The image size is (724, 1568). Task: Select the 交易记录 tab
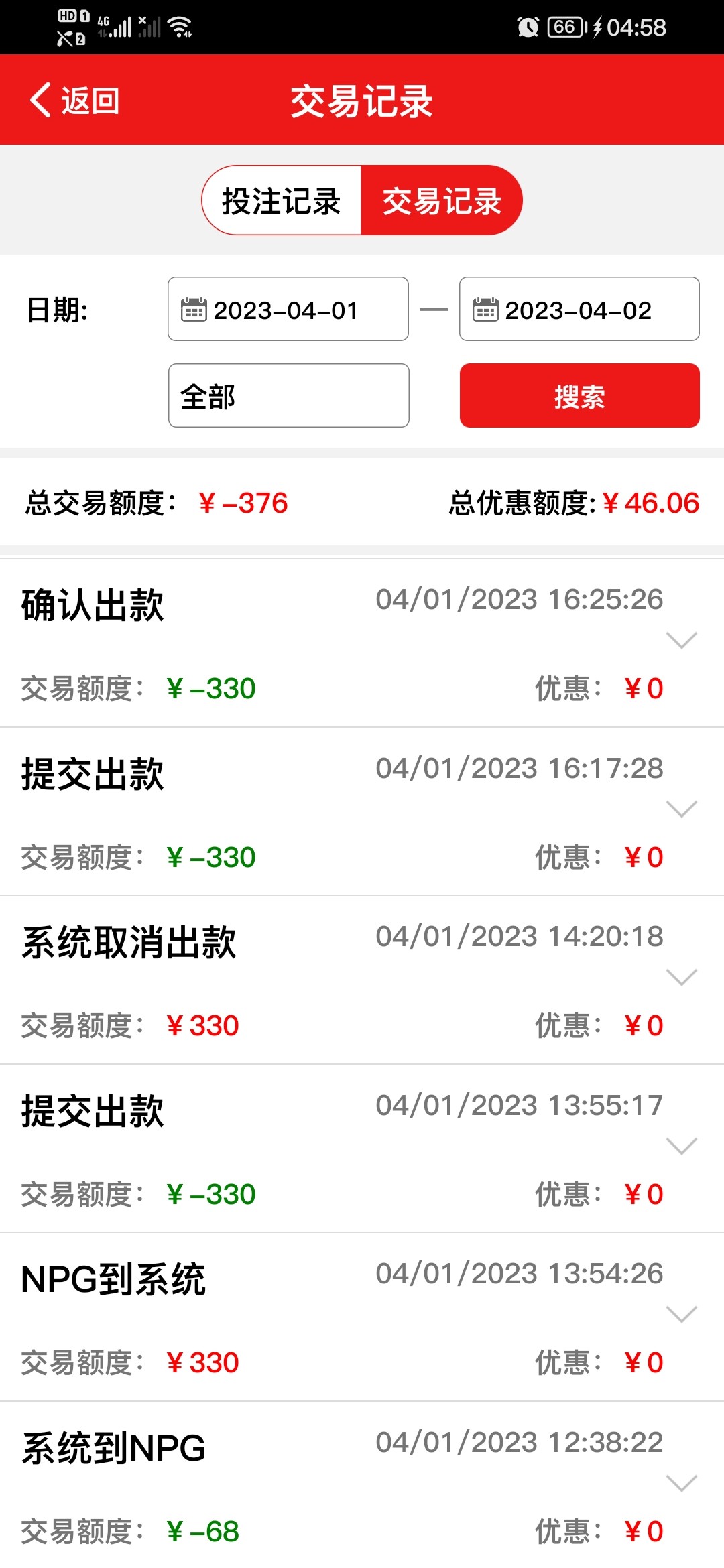[442, 200]
